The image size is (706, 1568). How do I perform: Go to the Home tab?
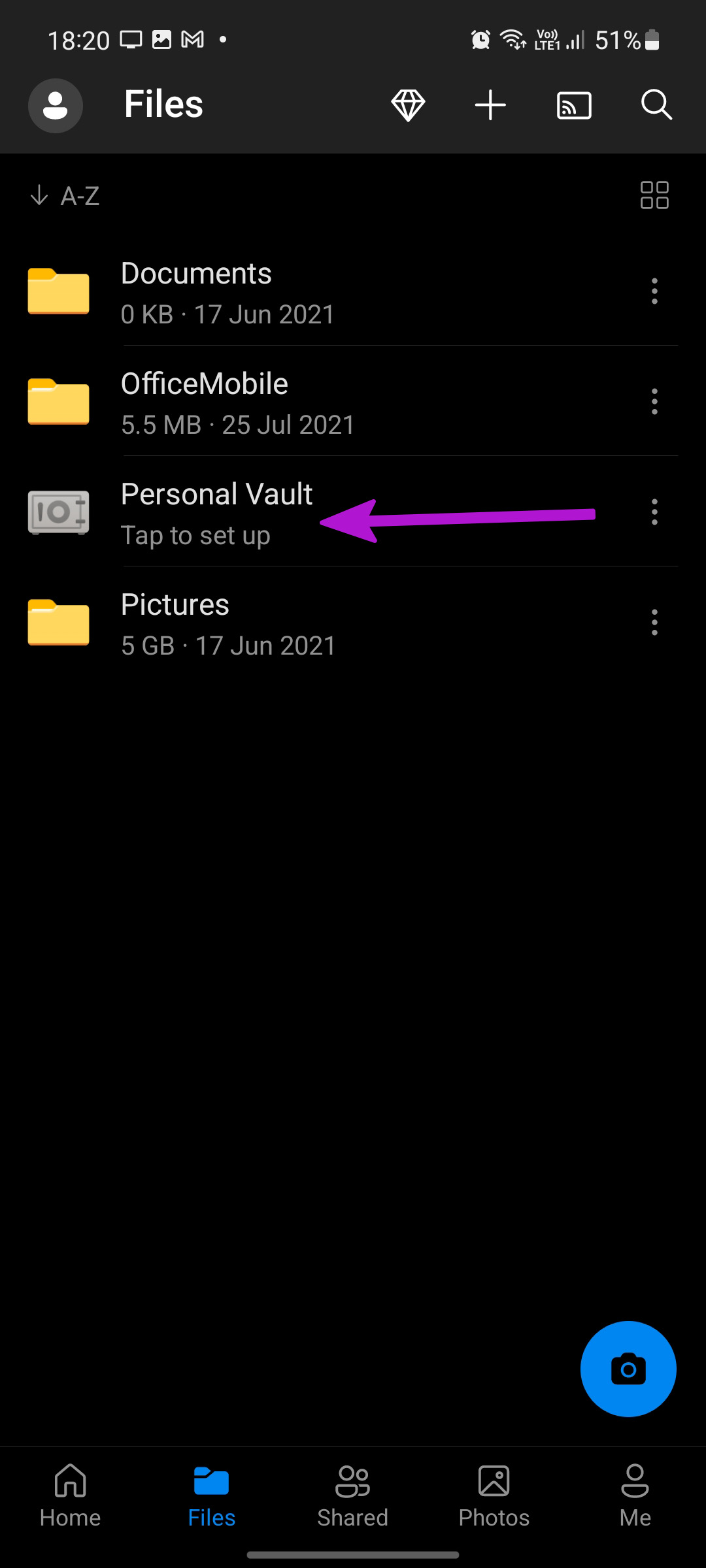tap(70, 1495)
